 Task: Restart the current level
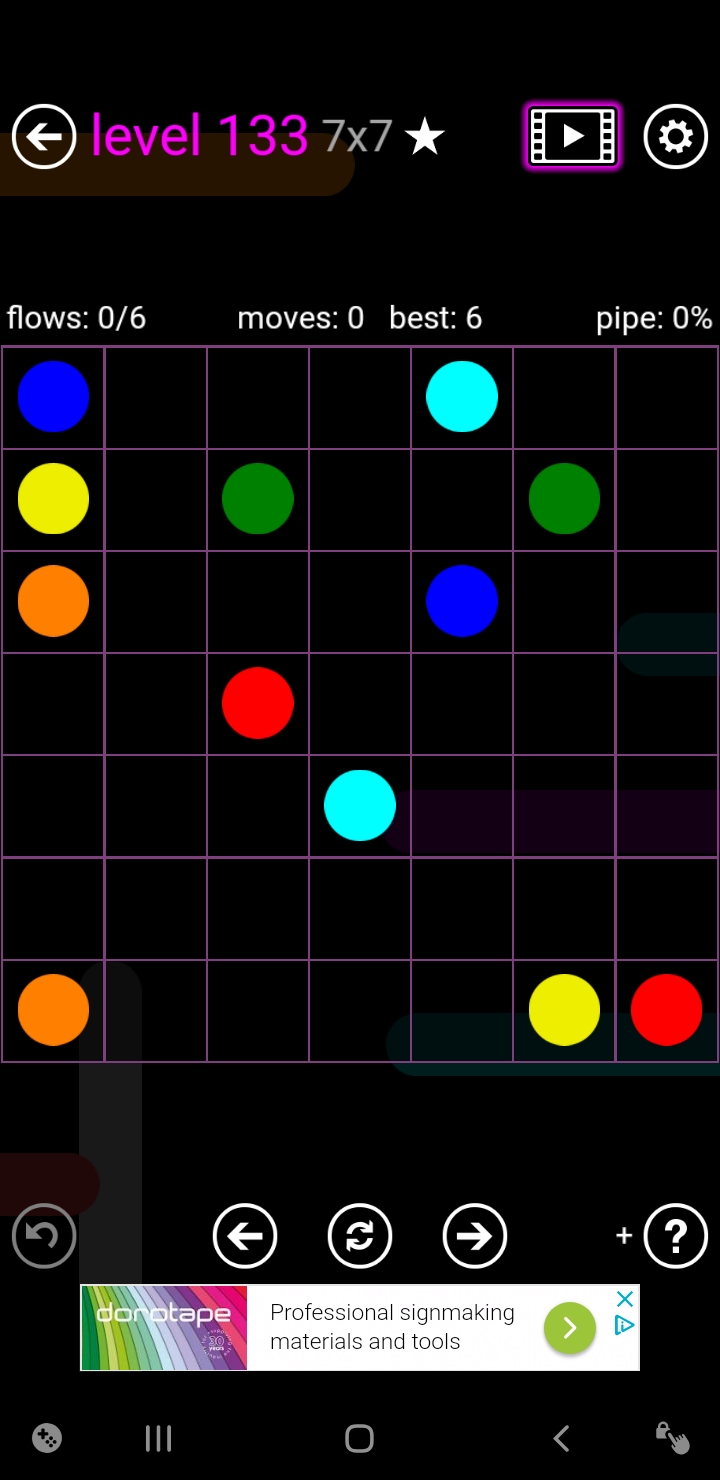click(x=360, y=1236)
